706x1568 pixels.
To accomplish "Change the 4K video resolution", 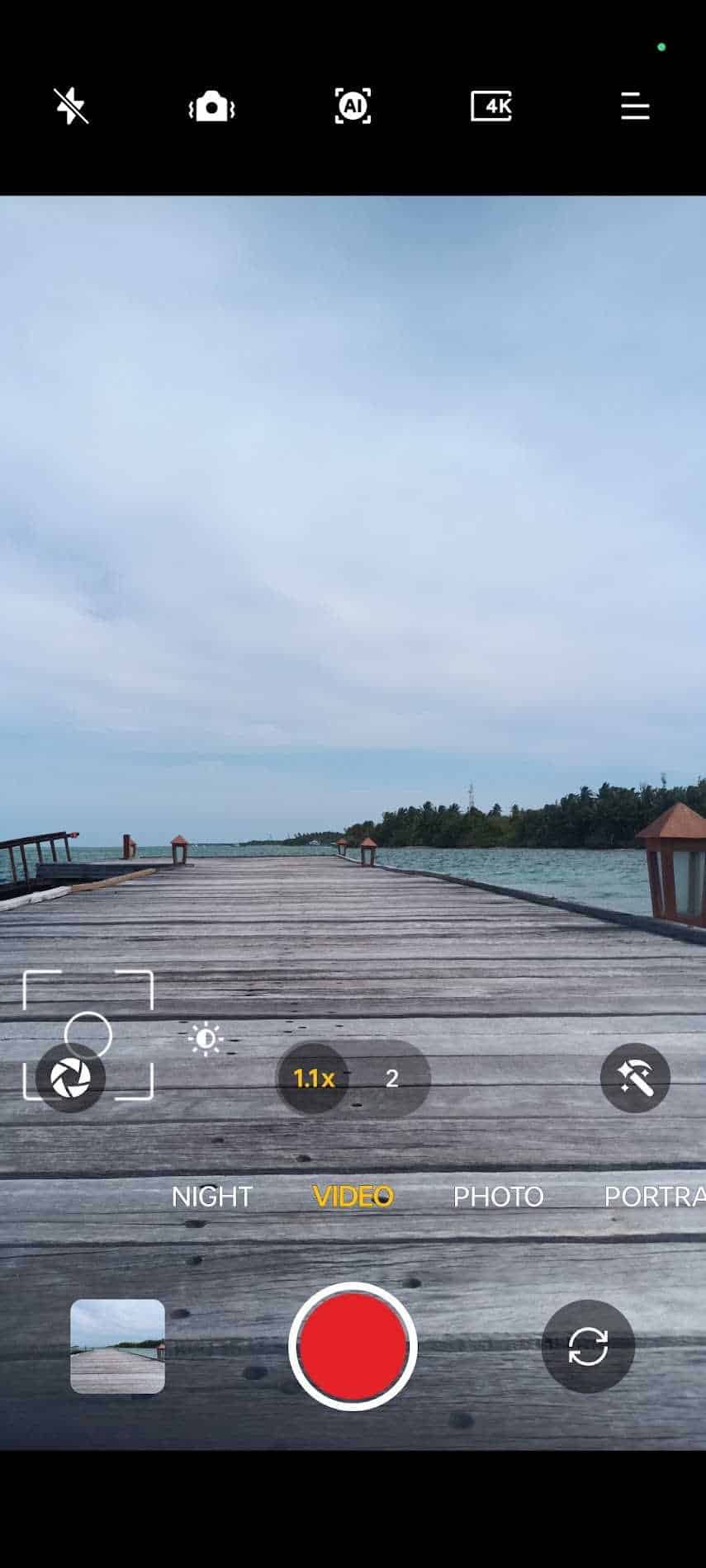I will point(491,106).
